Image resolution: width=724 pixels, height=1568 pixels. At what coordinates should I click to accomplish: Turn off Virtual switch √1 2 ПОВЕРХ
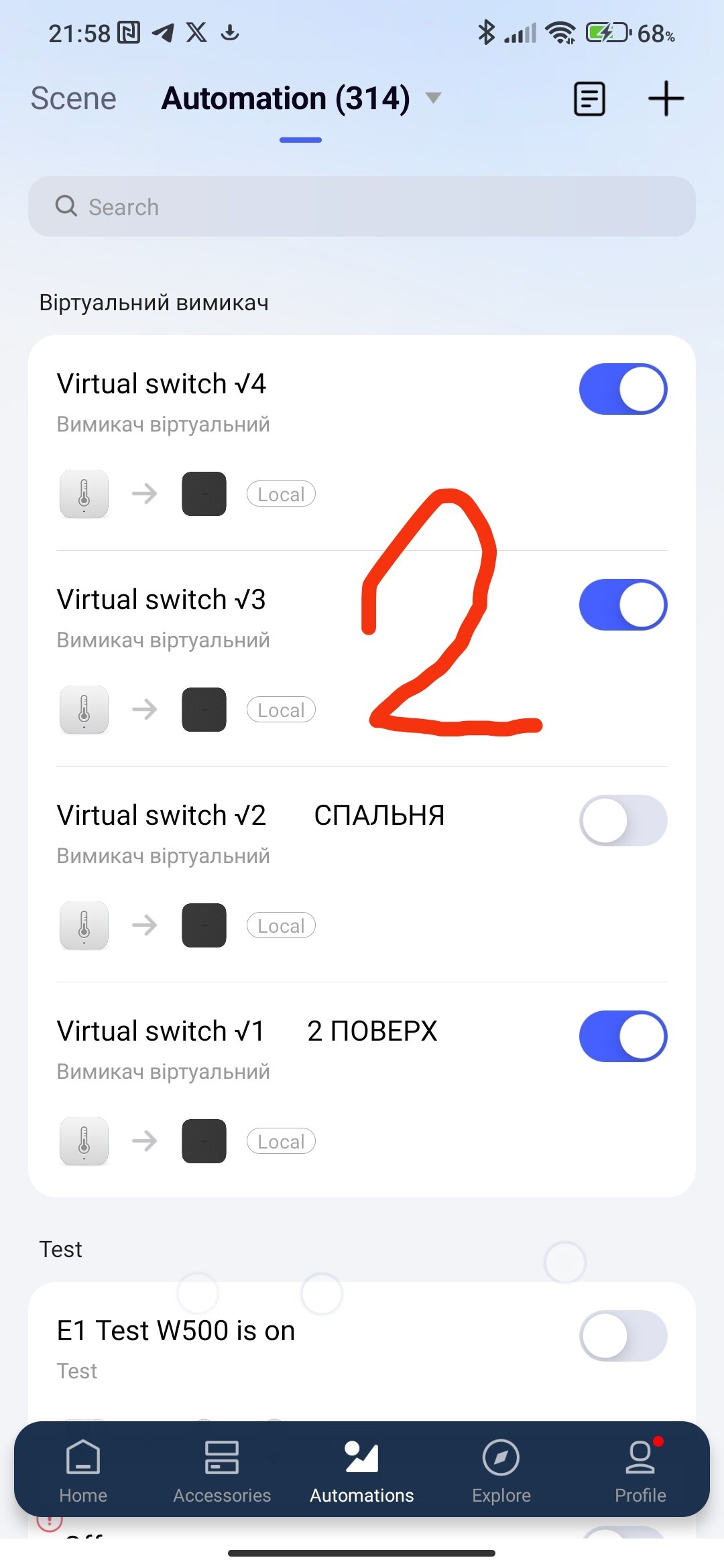click(x=623, y=1037)
